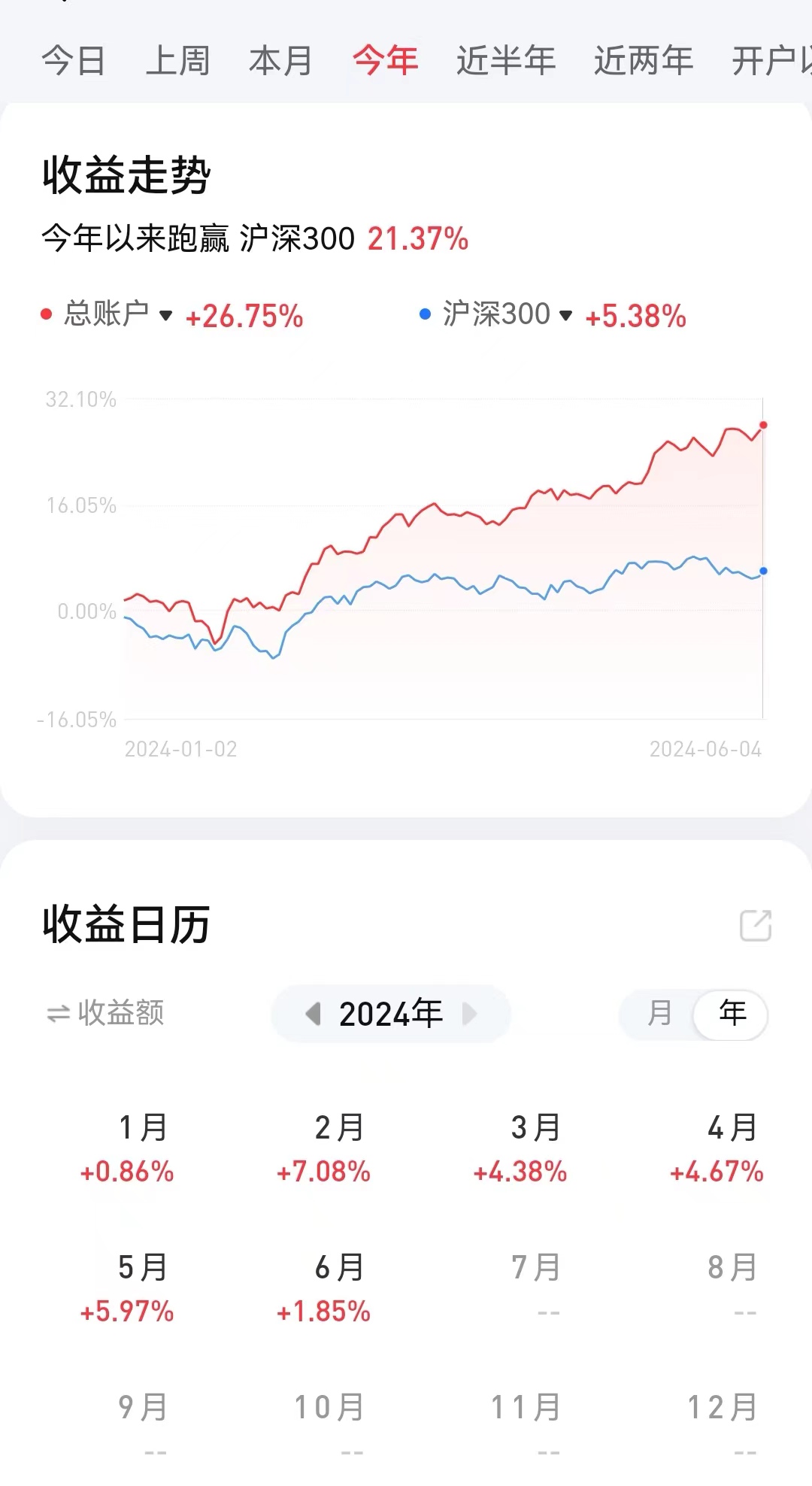Select the 上周 tab
Screen dimensions: 812x1486
coord(177,61)
